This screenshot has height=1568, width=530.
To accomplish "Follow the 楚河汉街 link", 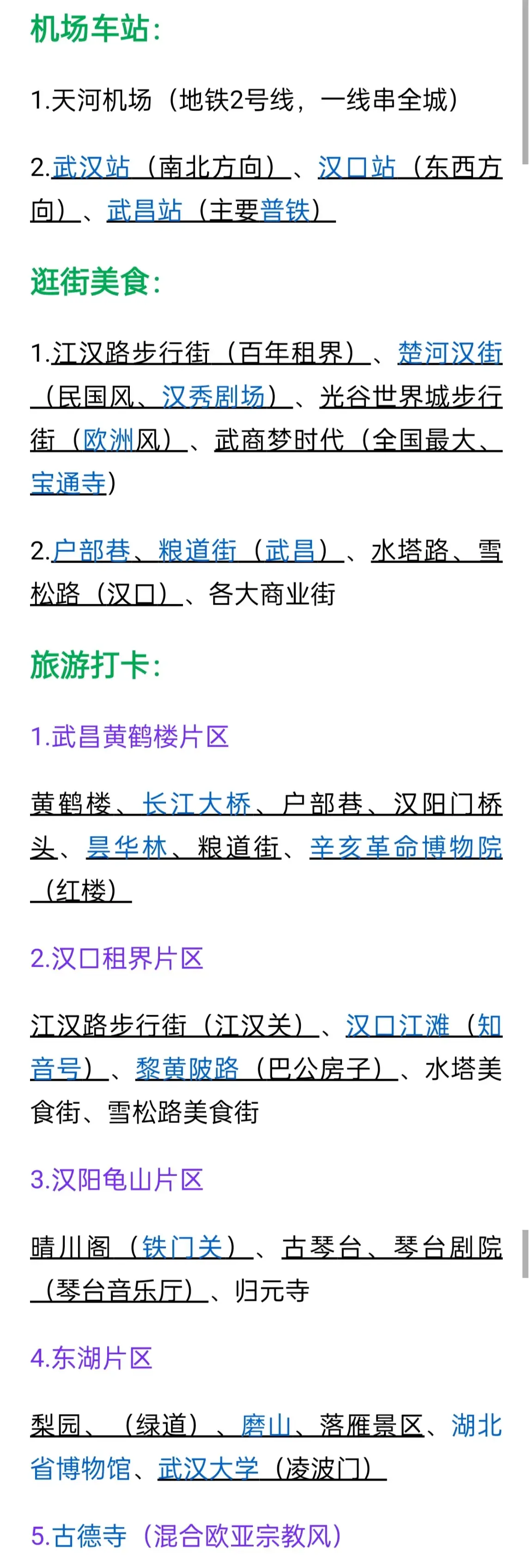I will pyautogui.click(x=450, y=353).
